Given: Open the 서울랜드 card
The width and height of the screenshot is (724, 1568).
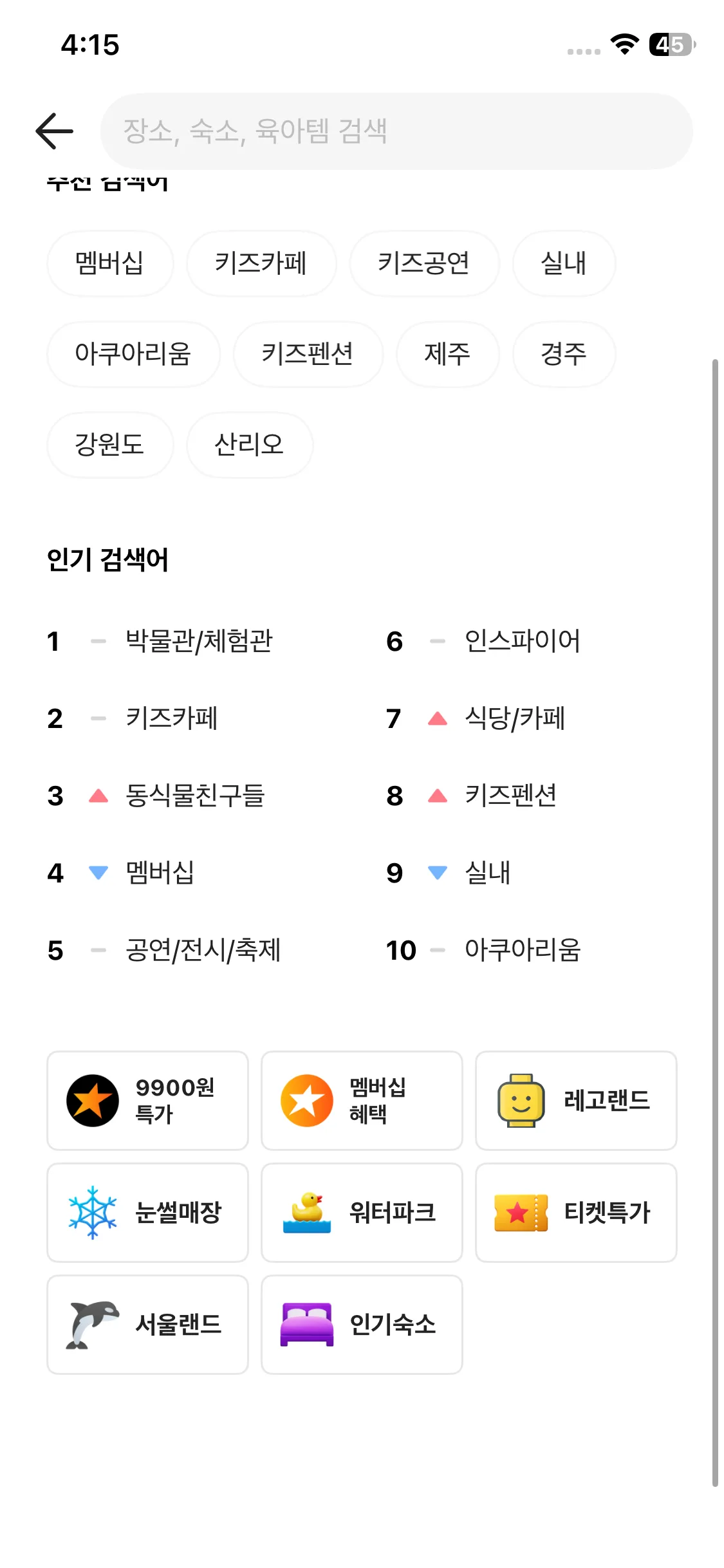Looking at the screenshot, I should 147,1325.
